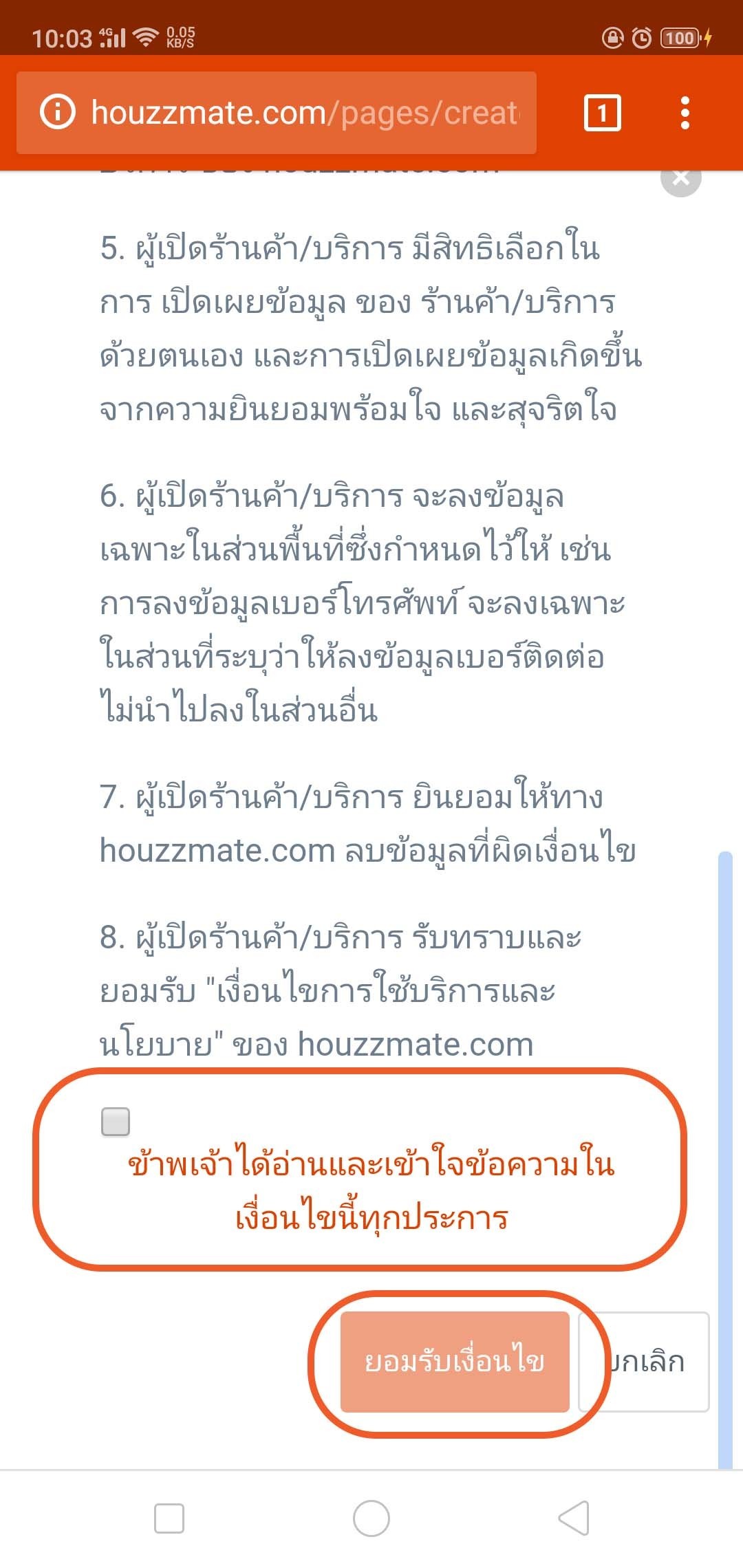Open the houzzmate.com address bar
This screenshot has height=1568, width=743.
point(303,113)
